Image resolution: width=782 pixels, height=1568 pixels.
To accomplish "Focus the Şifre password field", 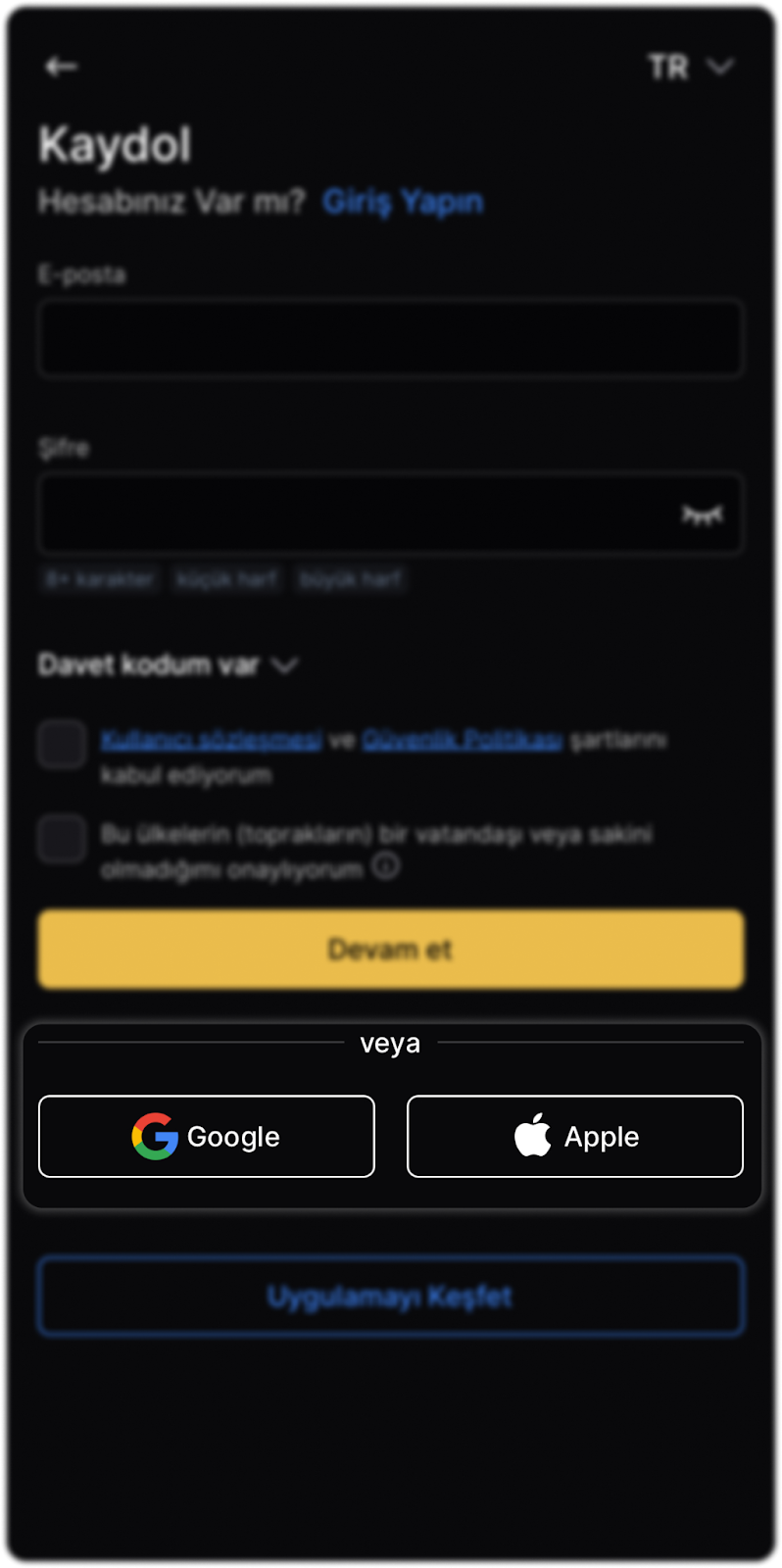I will (353, 514).
